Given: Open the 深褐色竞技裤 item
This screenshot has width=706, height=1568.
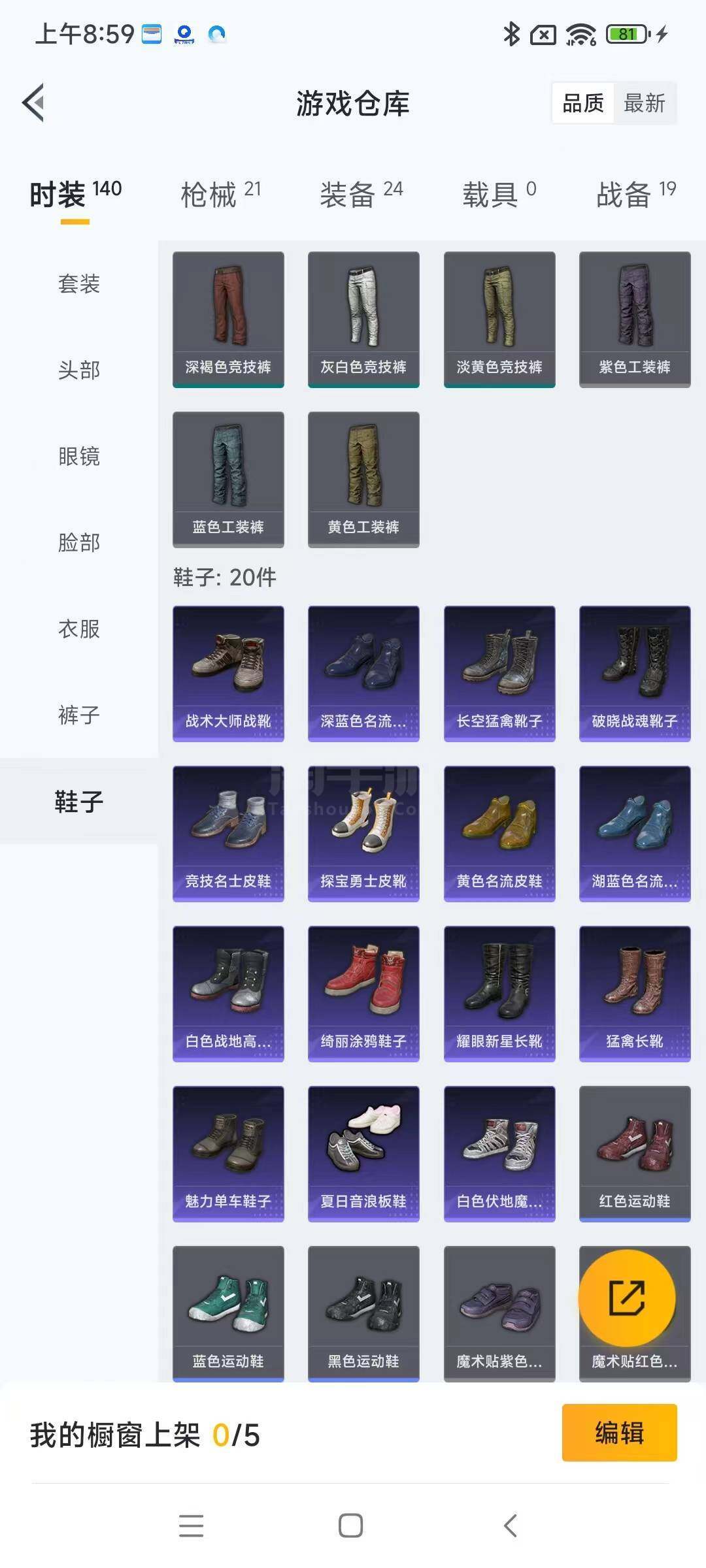Looking at the screenshot, I should click(x=228, y=319).
